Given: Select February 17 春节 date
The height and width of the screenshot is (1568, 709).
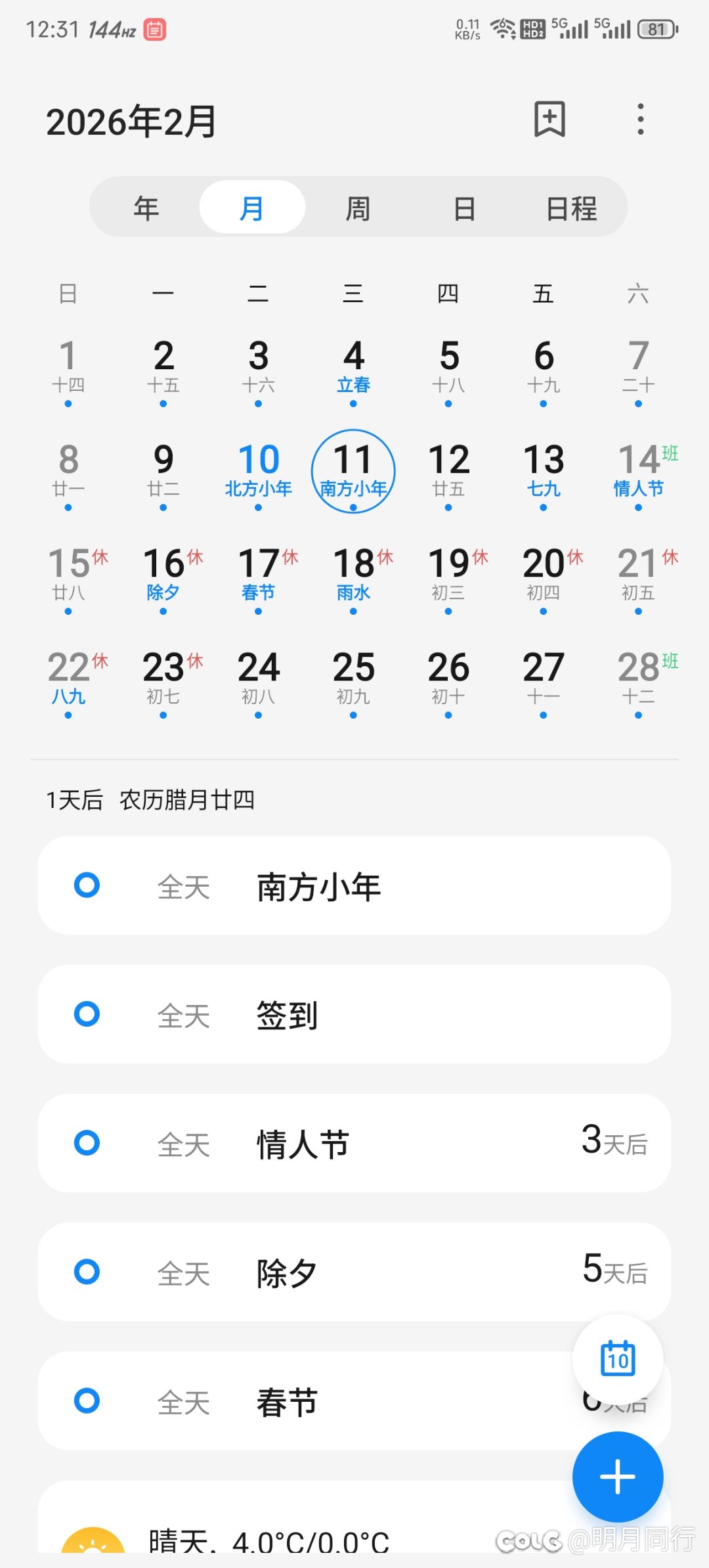Looking at the screenshot, I should [259, 573].
